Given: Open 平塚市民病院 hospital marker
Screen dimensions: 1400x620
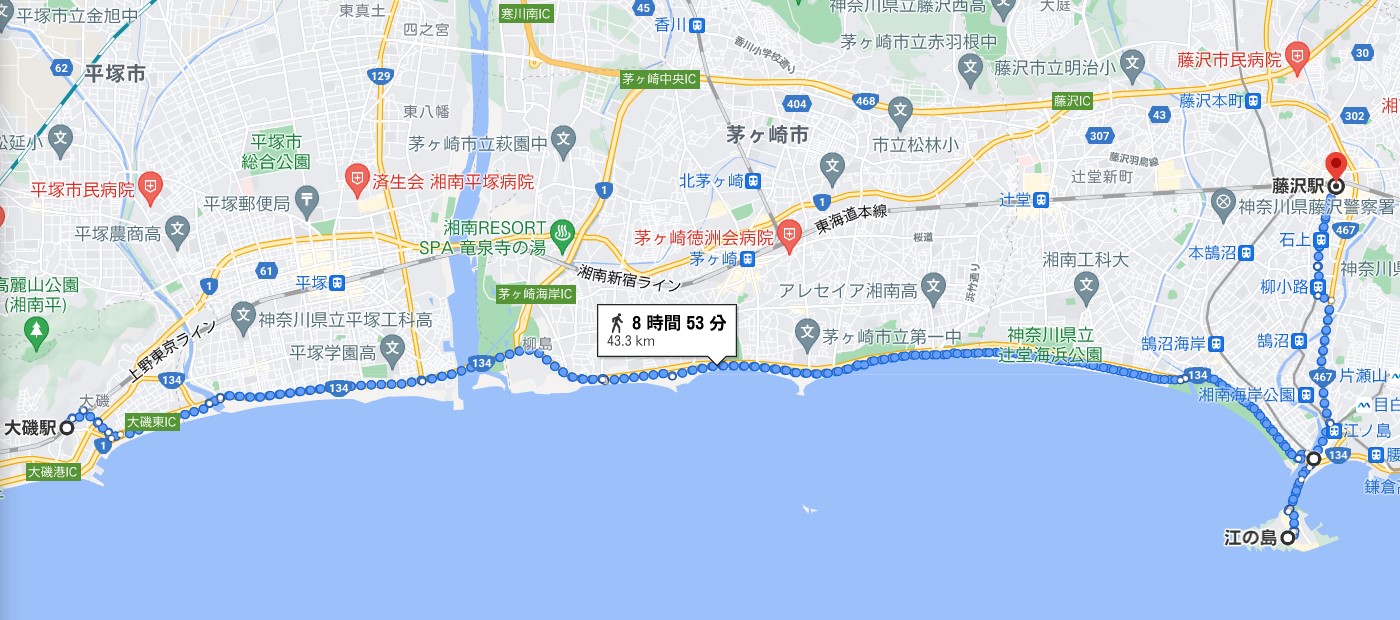Looking at the screenshot, I should 150,185.
